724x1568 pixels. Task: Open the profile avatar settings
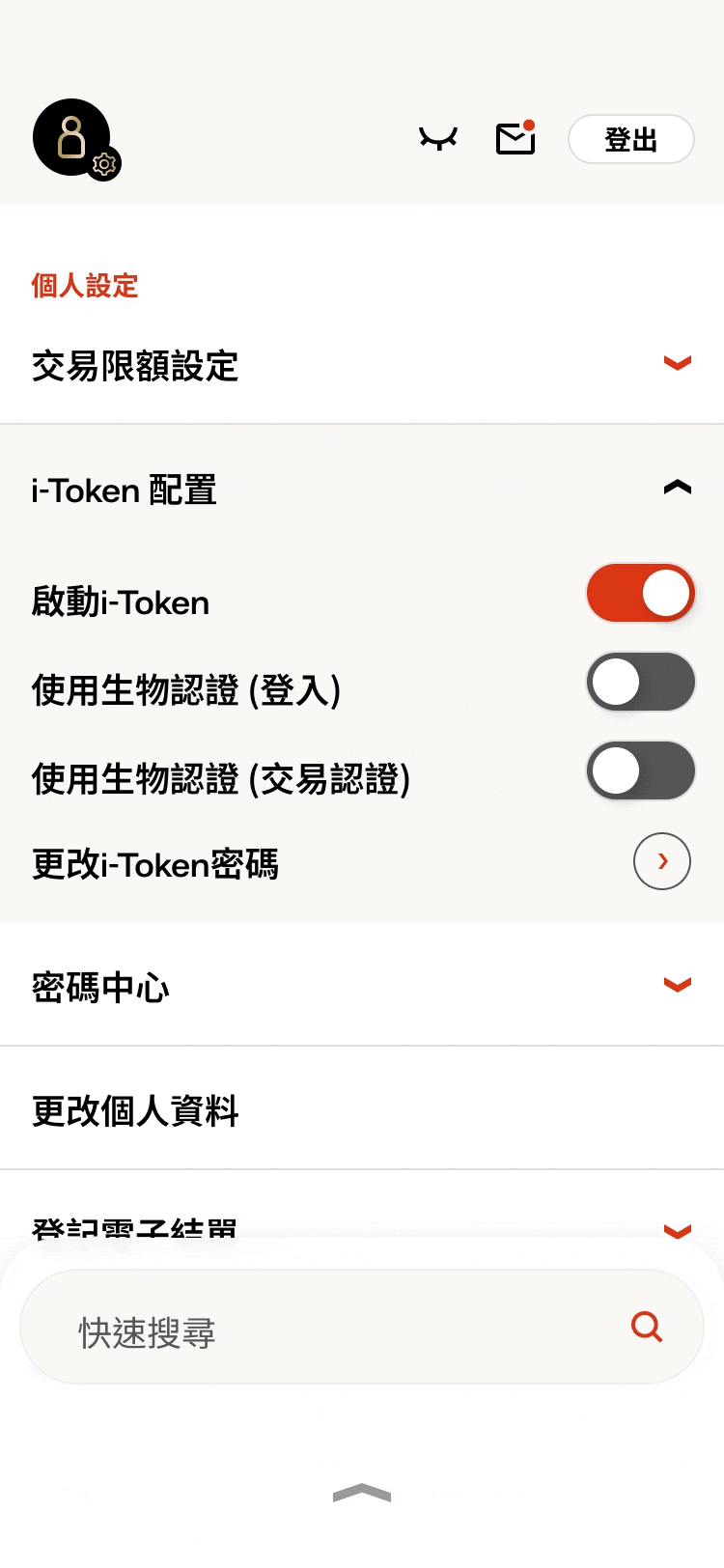[x=73, y=138]
